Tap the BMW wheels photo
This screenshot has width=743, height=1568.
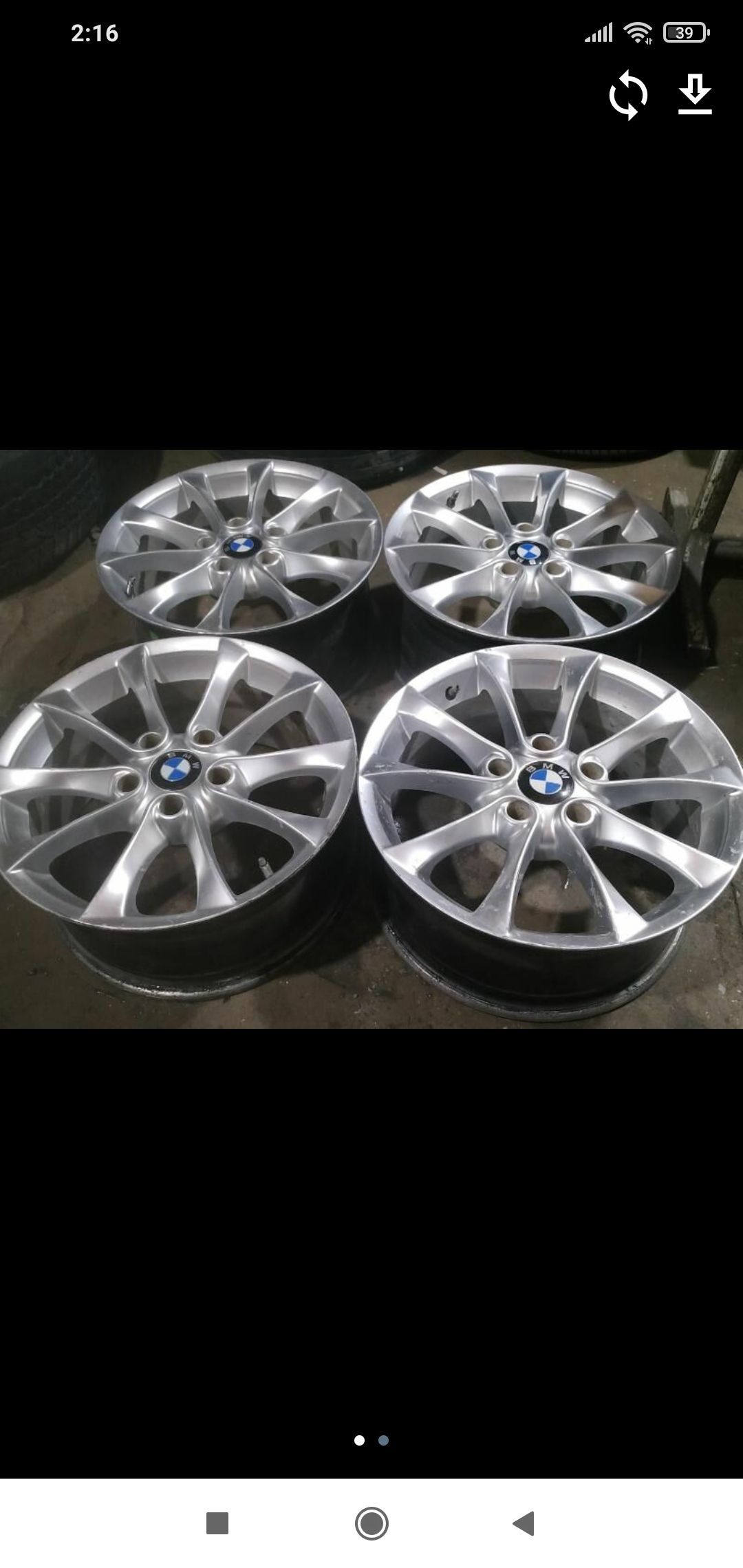(371, 739)
